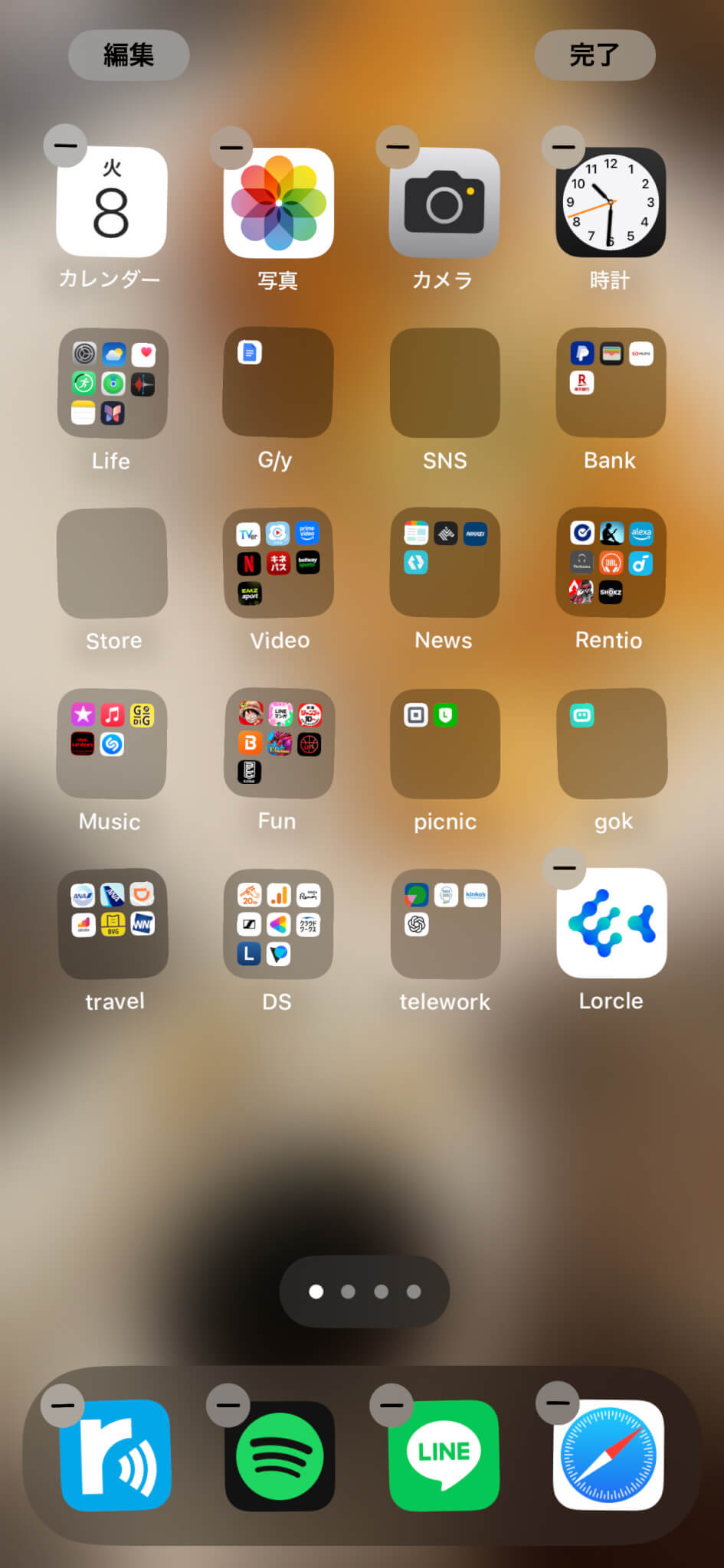Open the News folder
Screen dimensions: 724x1568
(444, 563)
